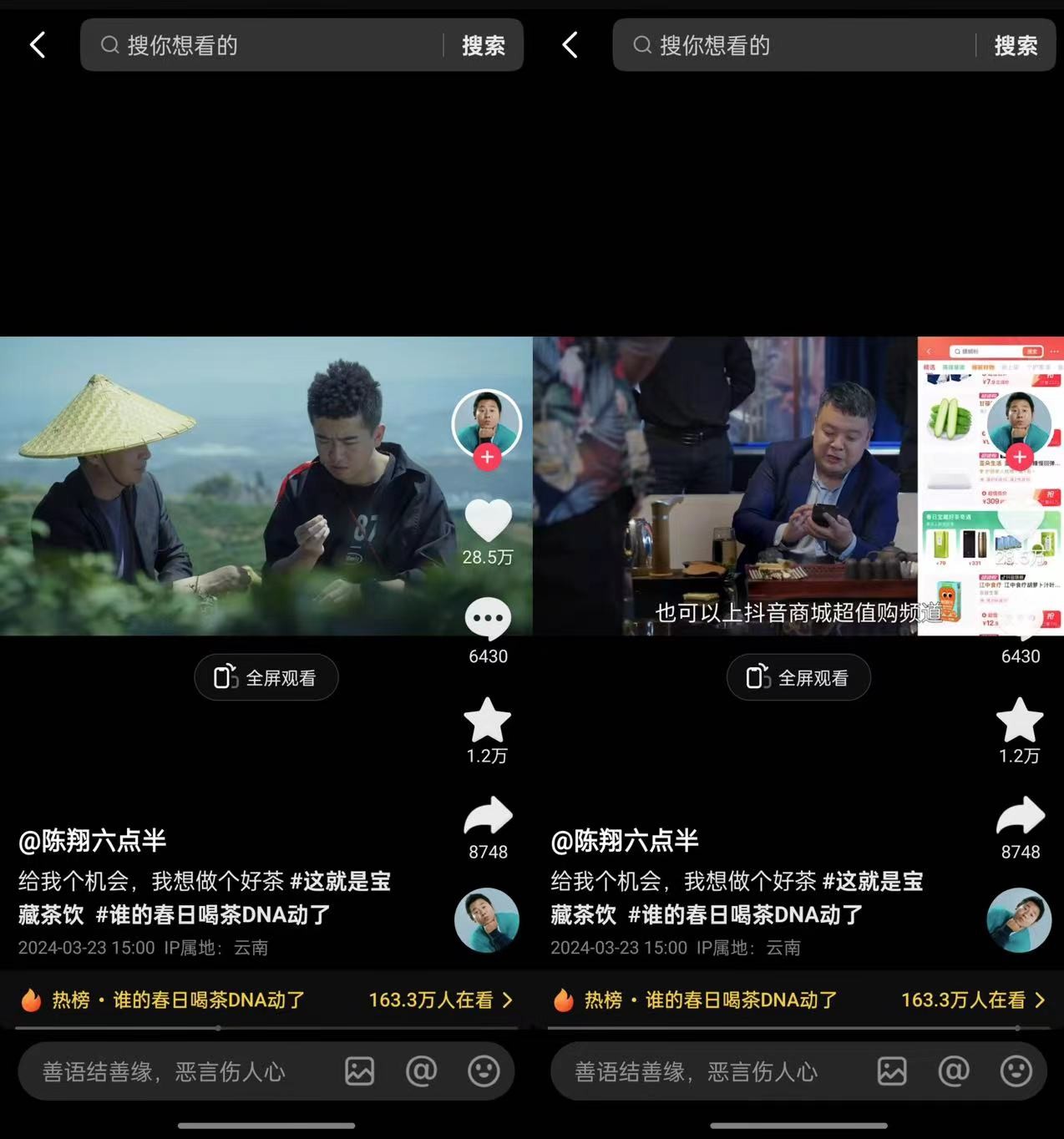Tap 全屏观看 to watch fullscreen
1064x1139 pixels.
click(x=266, y=677)
